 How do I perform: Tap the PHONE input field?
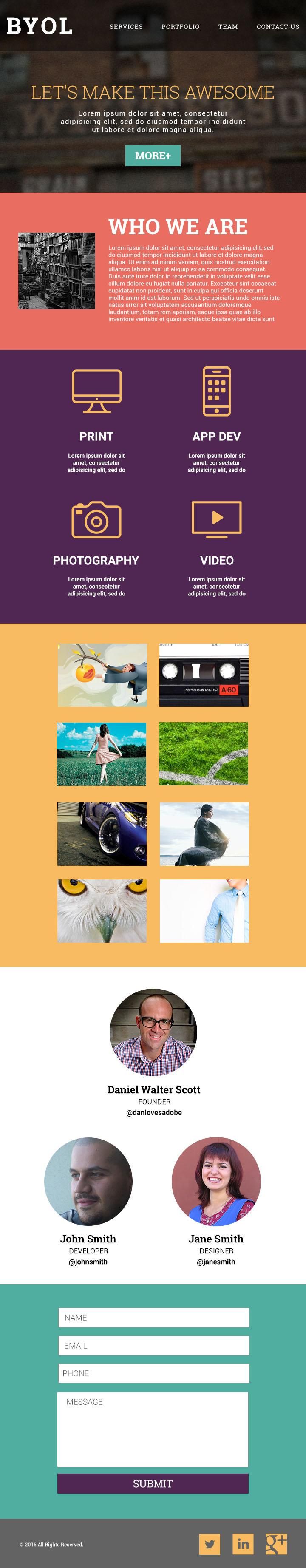(x=153, y=1373)
